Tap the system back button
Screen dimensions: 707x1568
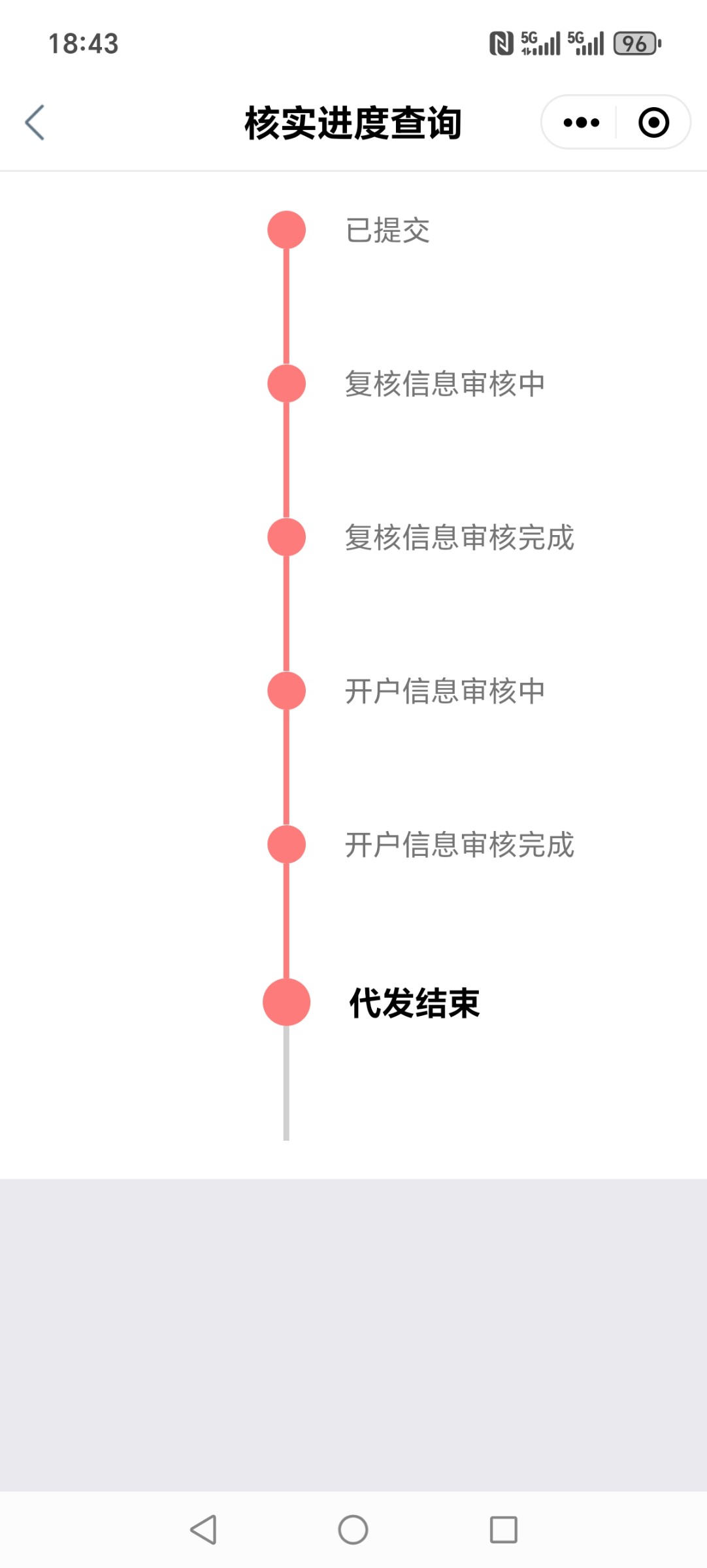click(203, 1529)
